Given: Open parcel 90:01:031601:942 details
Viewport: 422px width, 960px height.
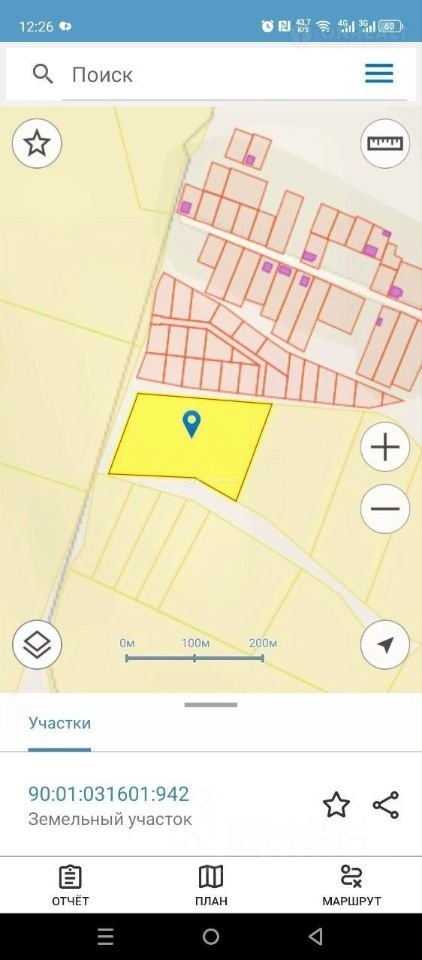Looking at the screenshot, I should [x=108, y=794].
